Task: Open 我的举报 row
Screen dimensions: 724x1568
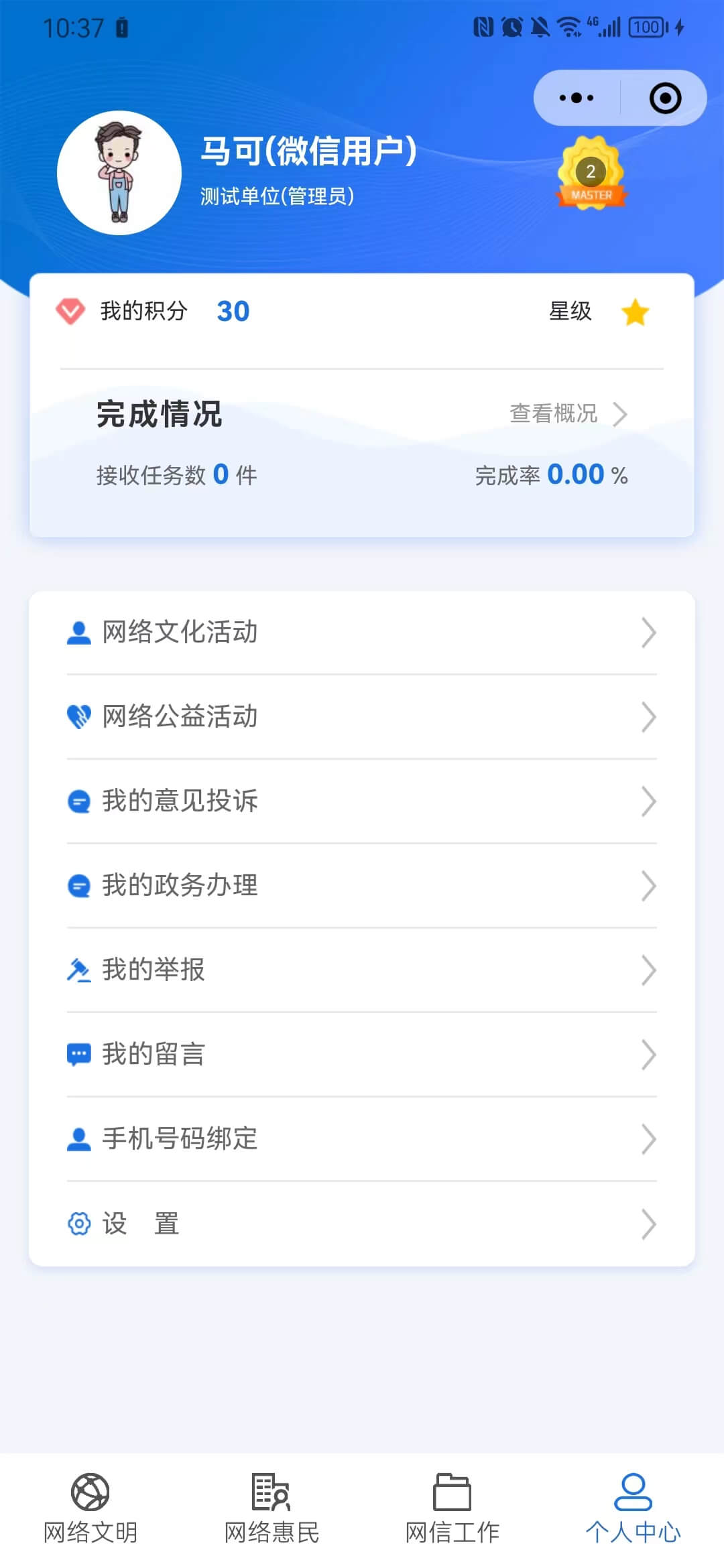Action: 362,970
